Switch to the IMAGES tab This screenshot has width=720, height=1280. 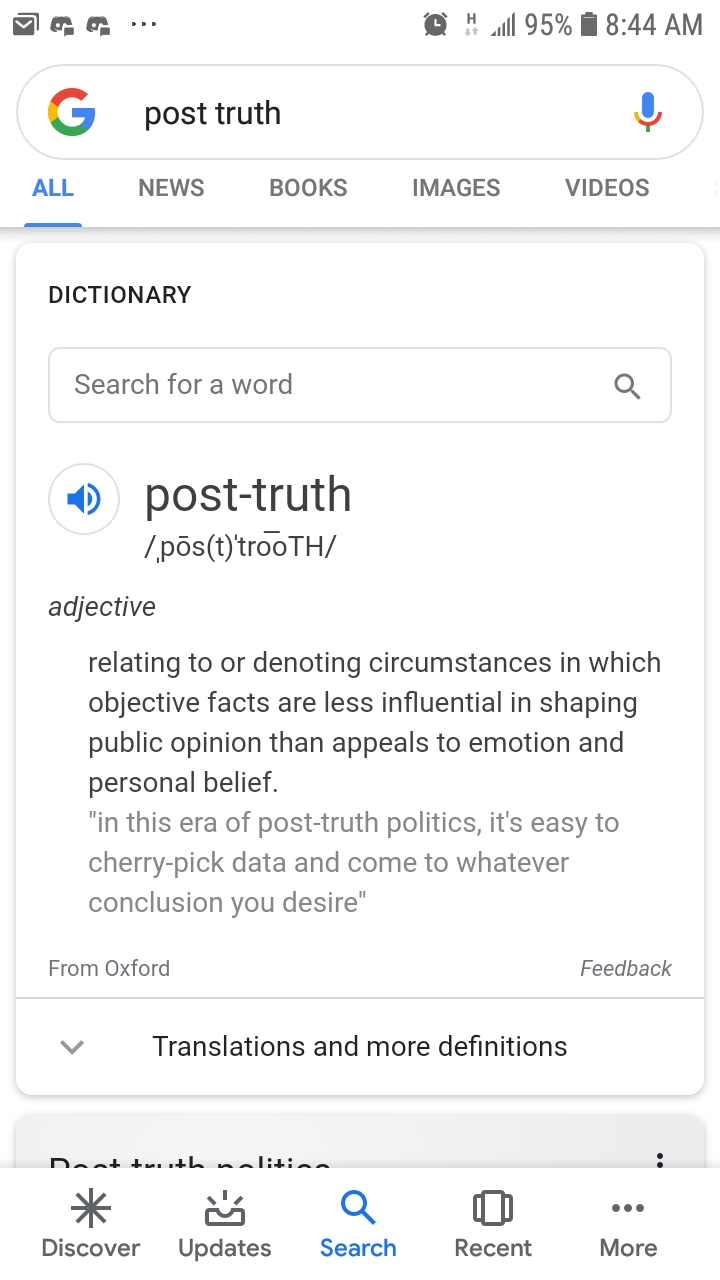pyautogui.click(x=456, y=188)
